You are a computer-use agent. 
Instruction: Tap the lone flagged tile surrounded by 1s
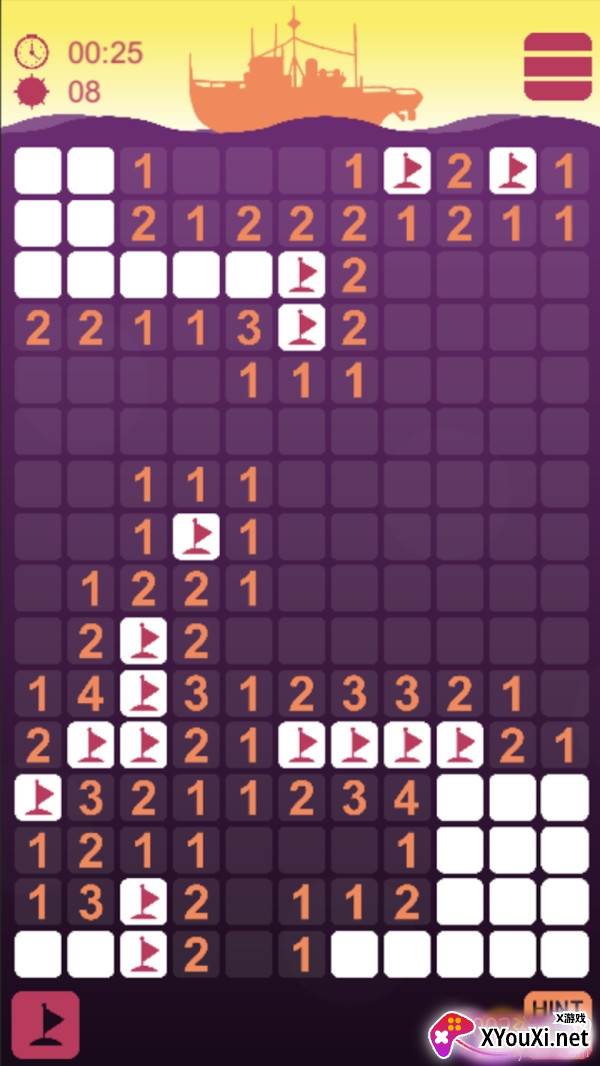196,536
